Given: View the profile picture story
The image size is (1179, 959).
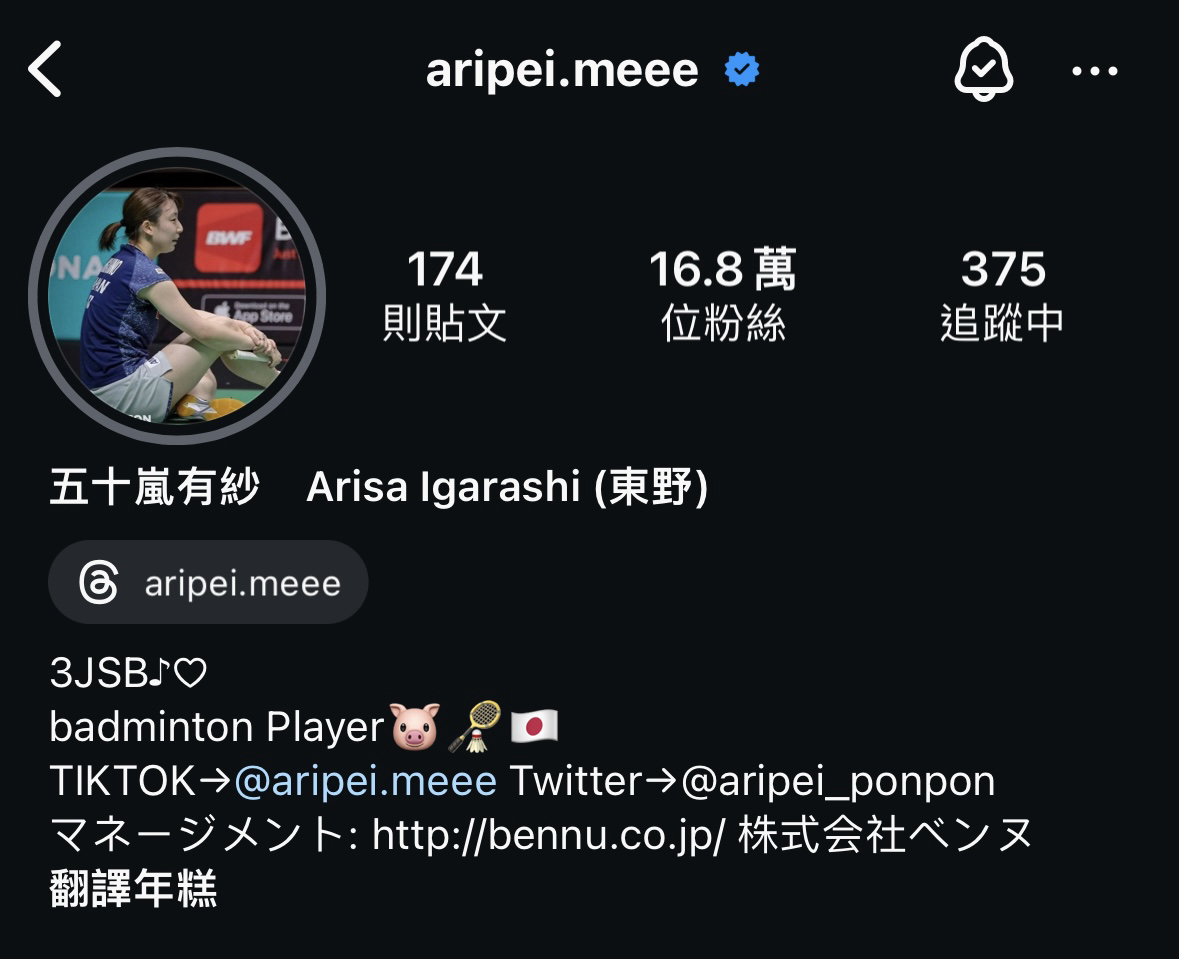Looking at the screenshot, I should click(x=177, y=296).
